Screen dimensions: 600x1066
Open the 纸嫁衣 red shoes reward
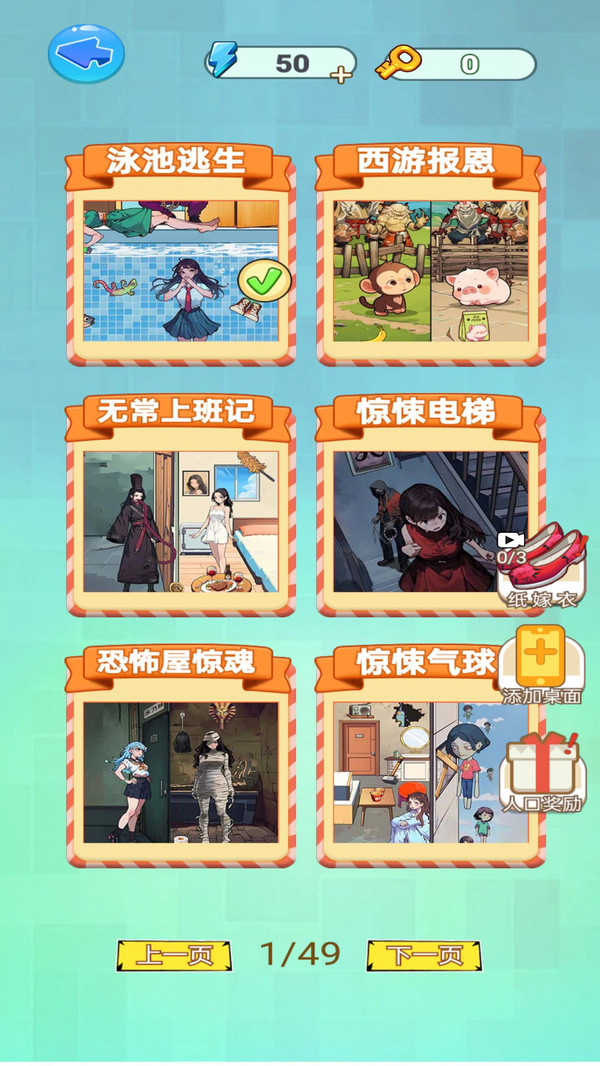tap(541, 565)
